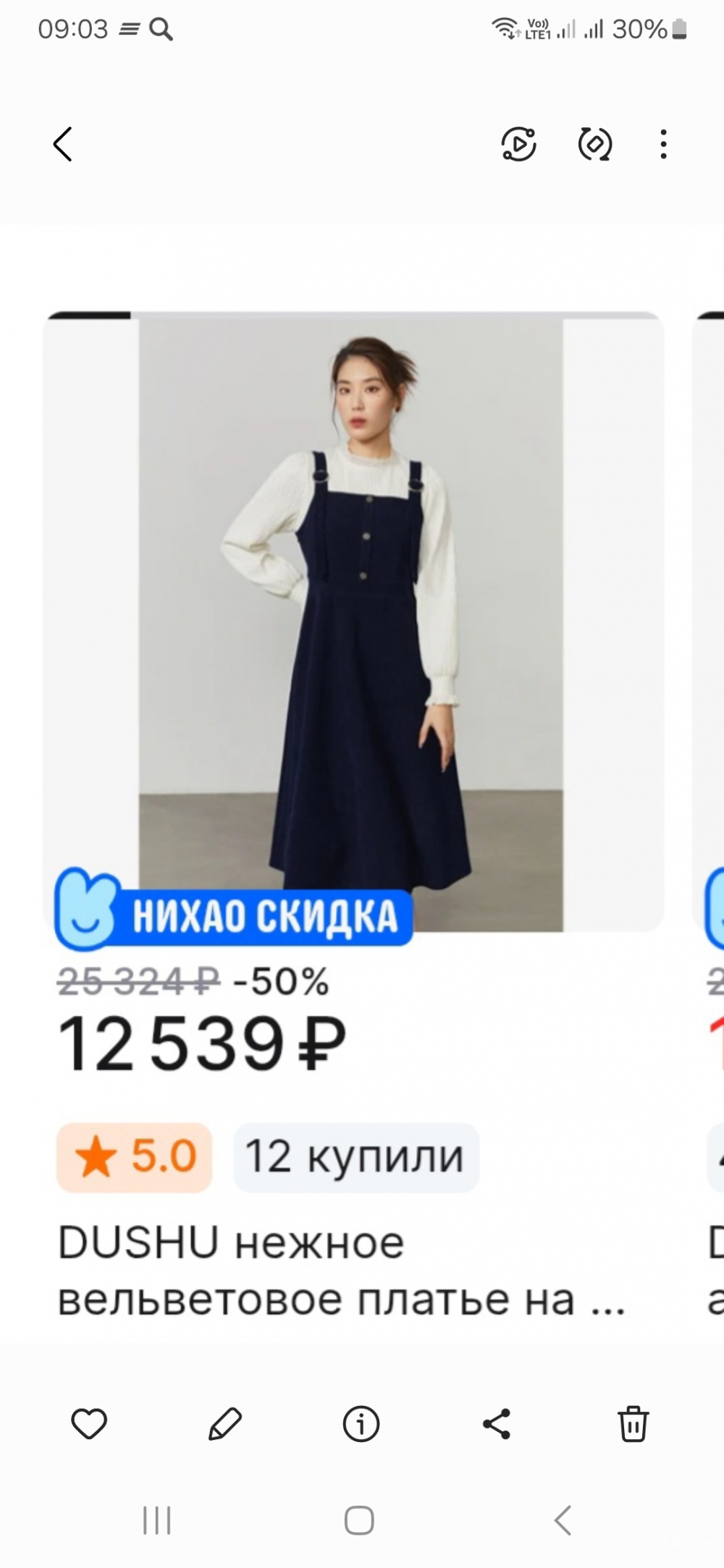The height and width of the screenshot is (1568, 724).
Task: Go back from the image viewer
Action: coord(63,144)
